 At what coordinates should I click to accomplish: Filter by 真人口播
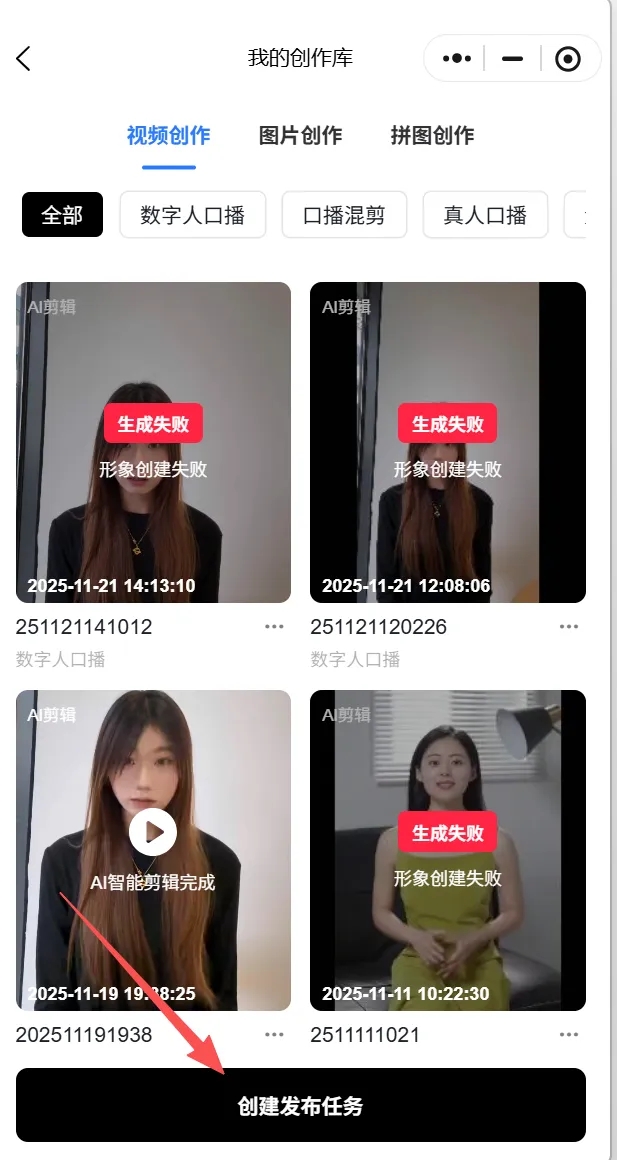point(485,215)
